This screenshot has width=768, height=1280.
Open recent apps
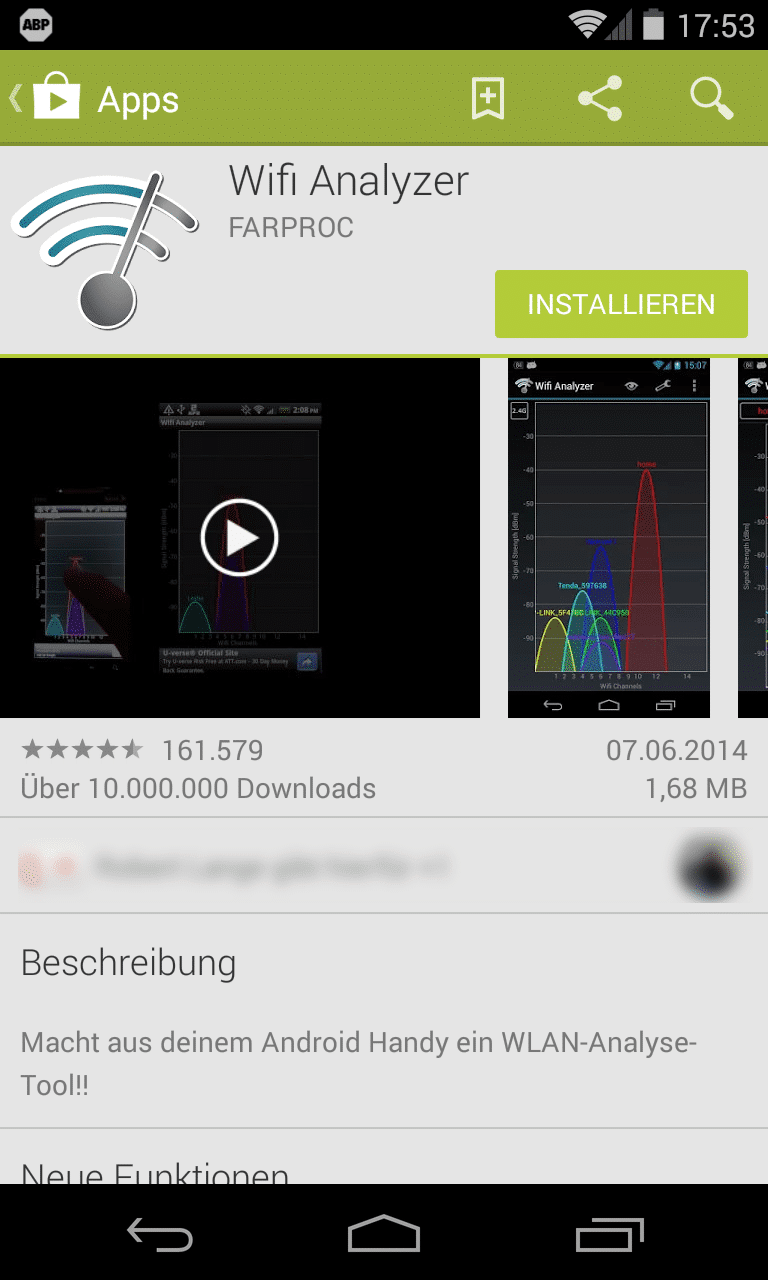(x=610, y=1234)
